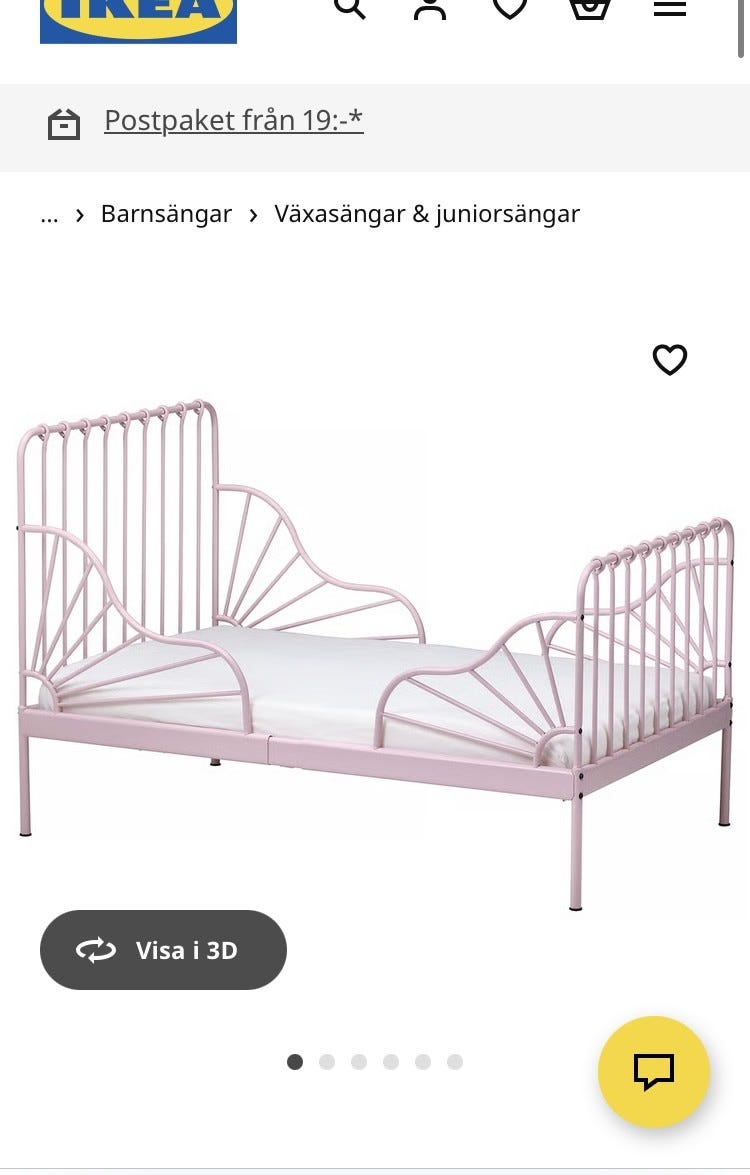This screenshot has width=750, height=1175.
Task: Open the account profile icon
Action: [x=430, y=8]
